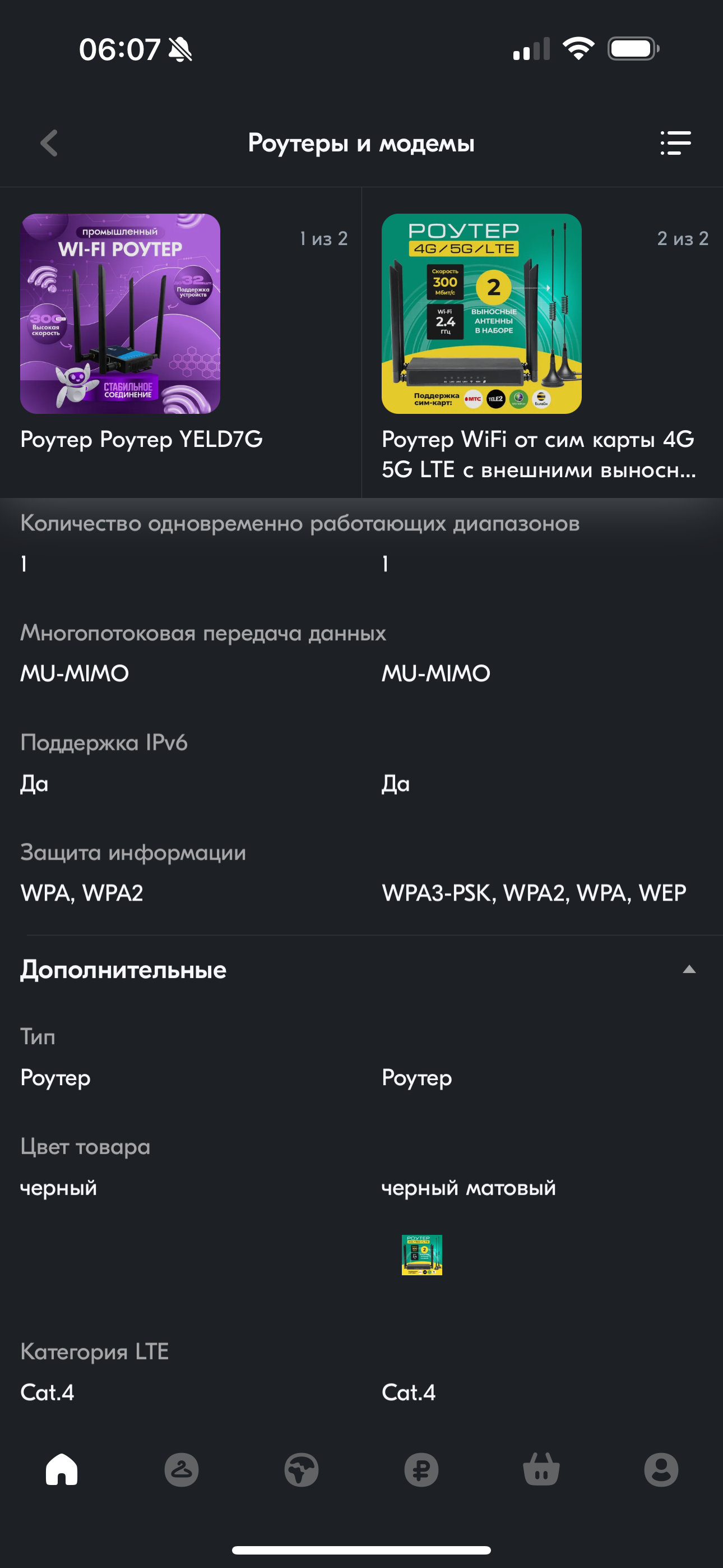723x1568 pixels.
Task: Open the ruble wallet tab
Action: [x=421, y=1470]
